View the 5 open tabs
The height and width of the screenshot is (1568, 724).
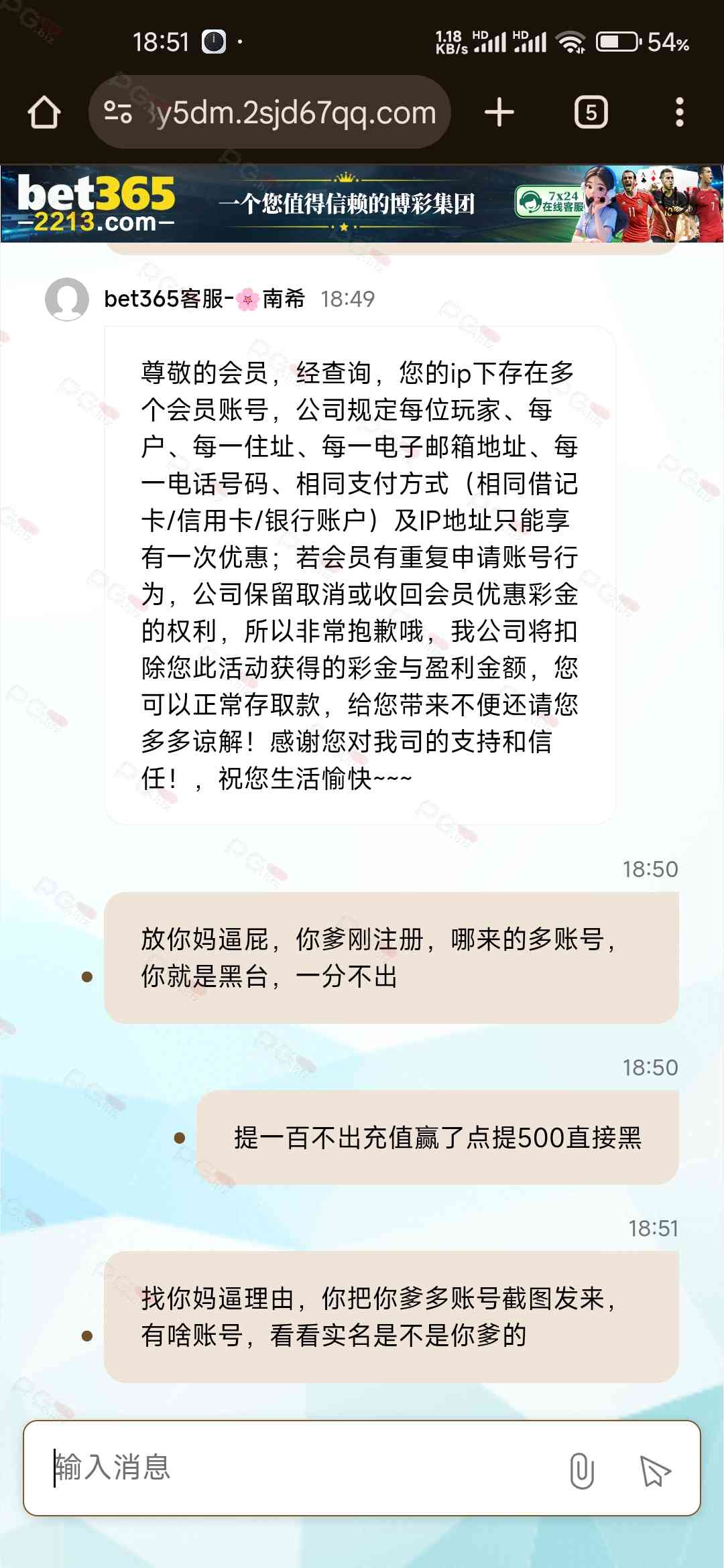pos(591,112)
